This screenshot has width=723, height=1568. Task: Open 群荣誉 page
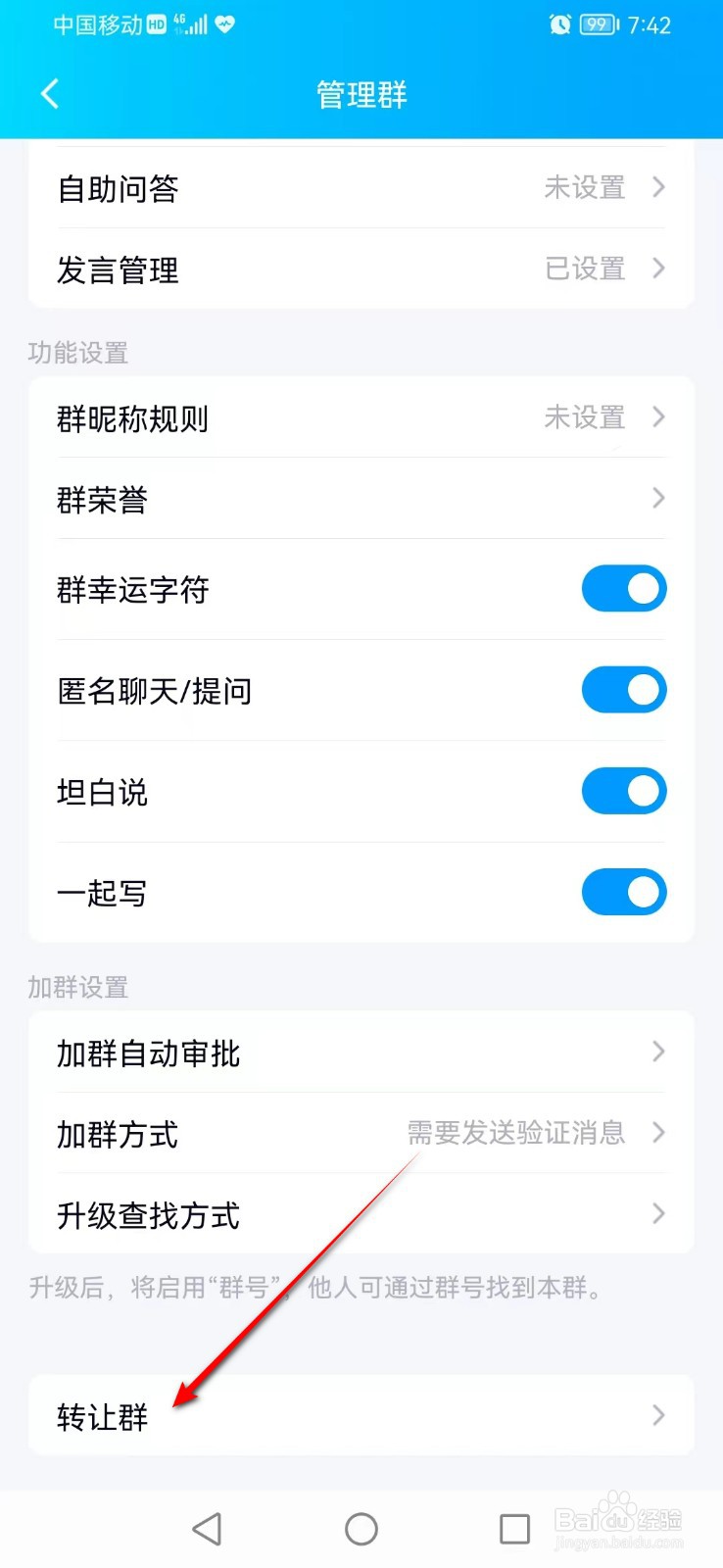(x=361, y=500)
